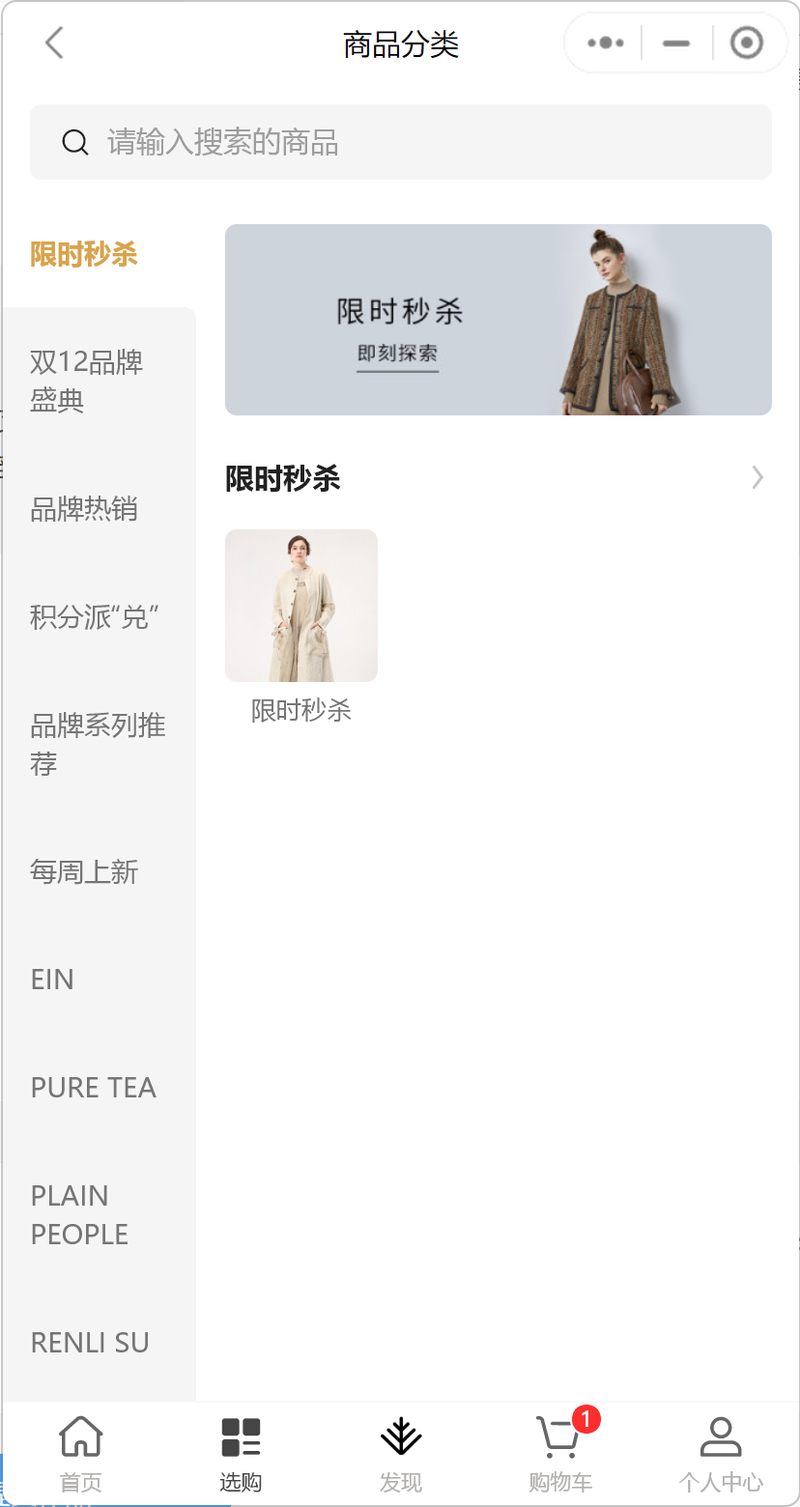Tap the product search box
The image size is (800, 1507).
(401, 142)
